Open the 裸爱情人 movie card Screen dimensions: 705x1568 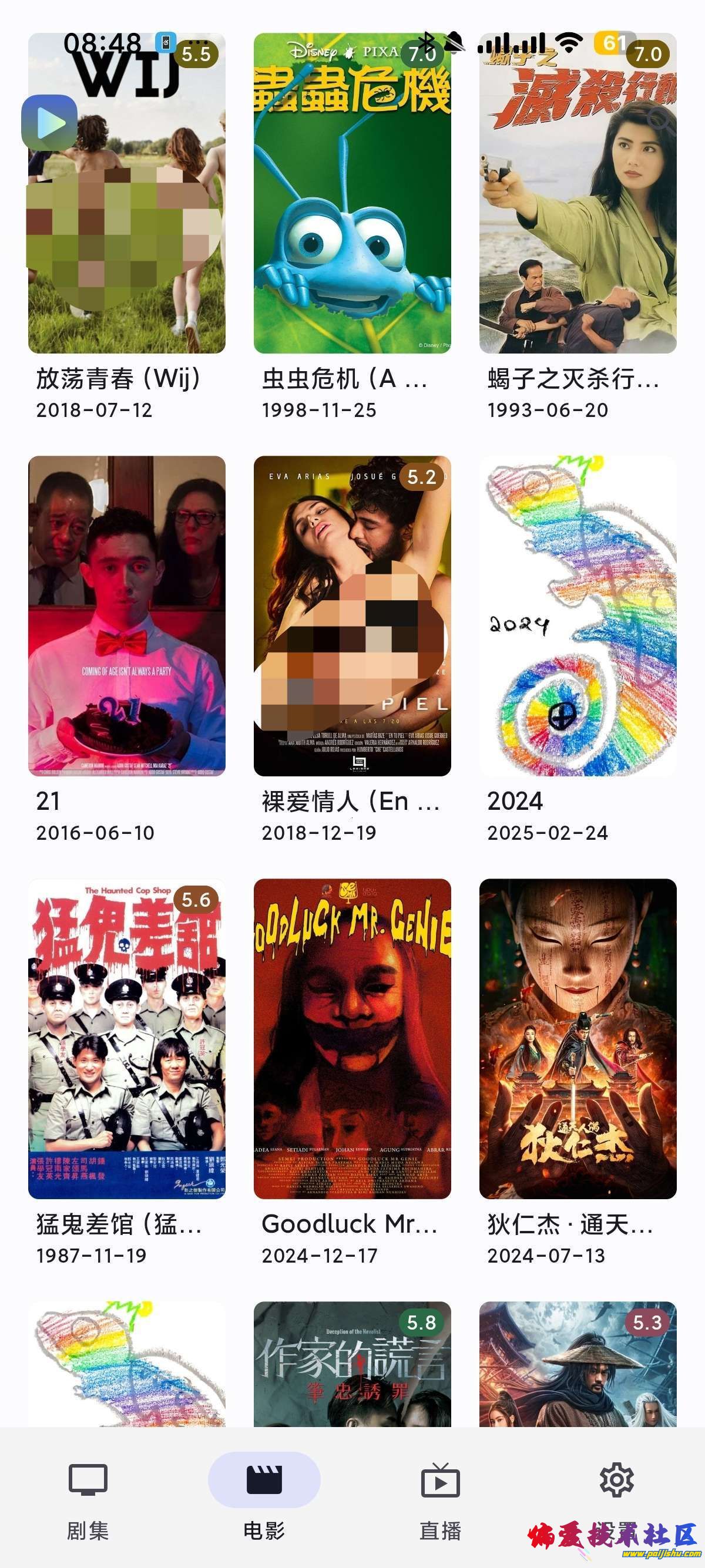[352, 615]
